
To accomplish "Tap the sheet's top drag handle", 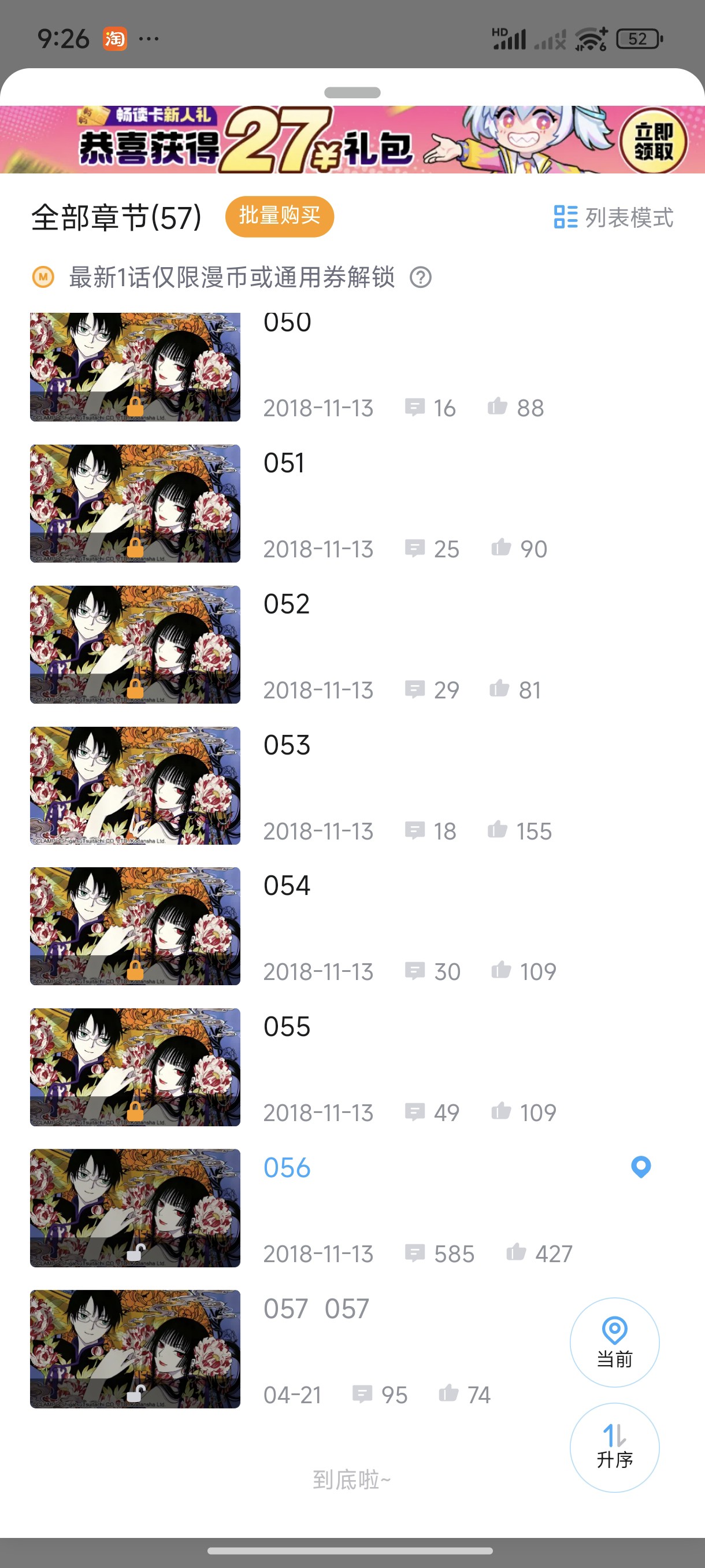I will [x=352, y=93].
